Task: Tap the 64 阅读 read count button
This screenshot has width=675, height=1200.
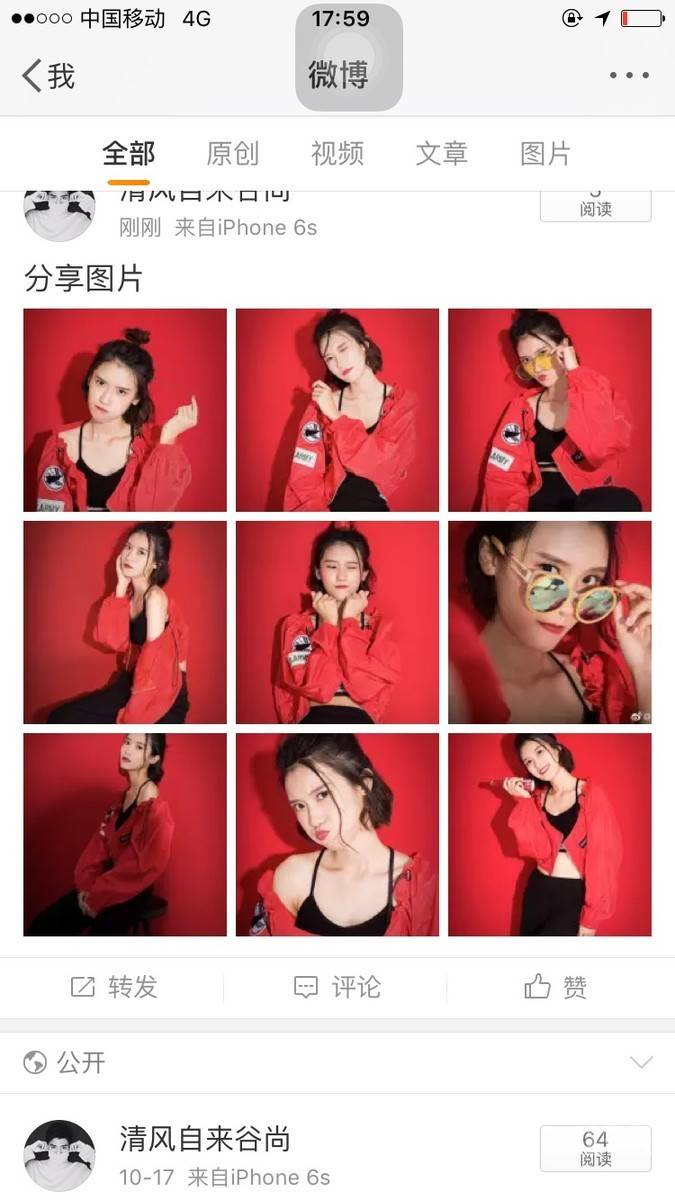Action: (x=595, y=1148)
